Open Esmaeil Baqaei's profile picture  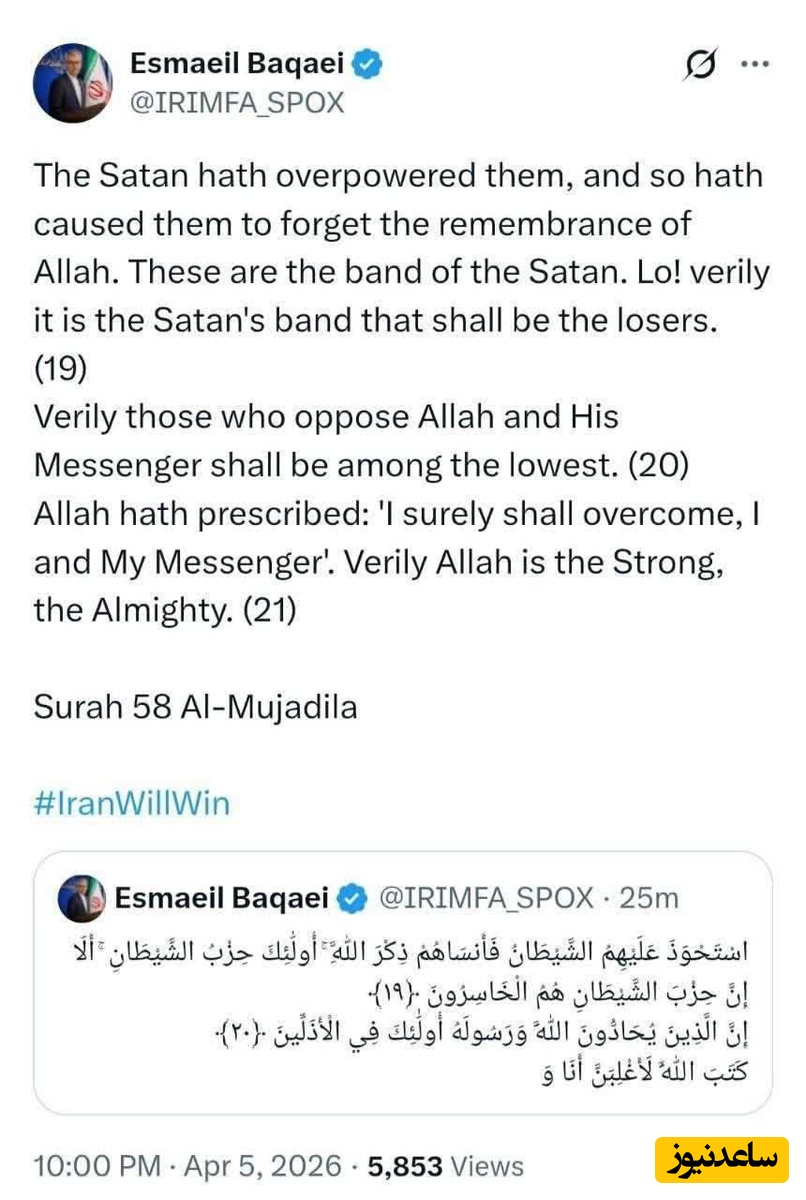pyautogui.click(x=73, y=84)
